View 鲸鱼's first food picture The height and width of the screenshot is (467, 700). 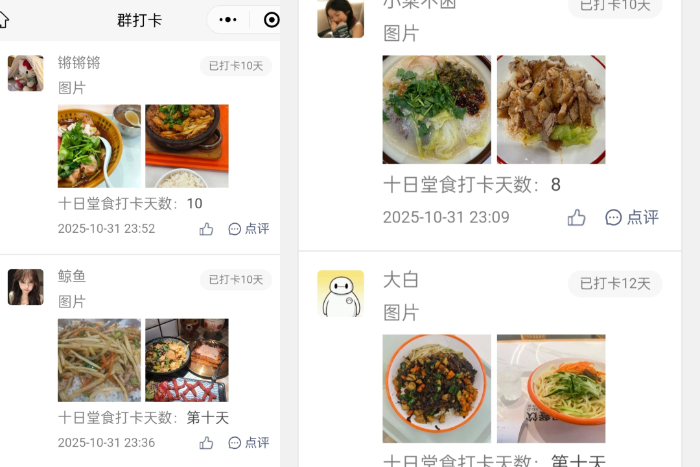coord(99,360)
